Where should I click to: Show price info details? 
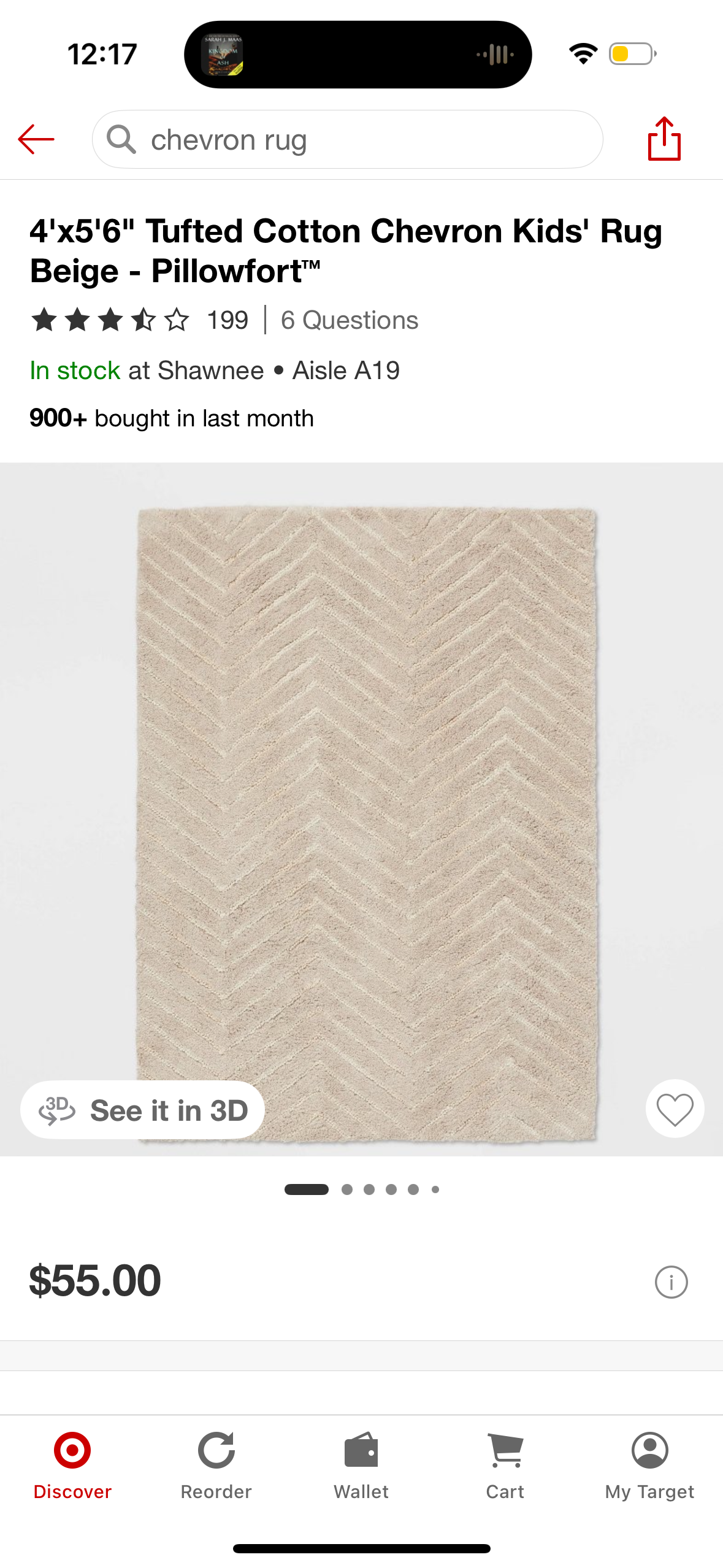click(x=671, y=1282)
